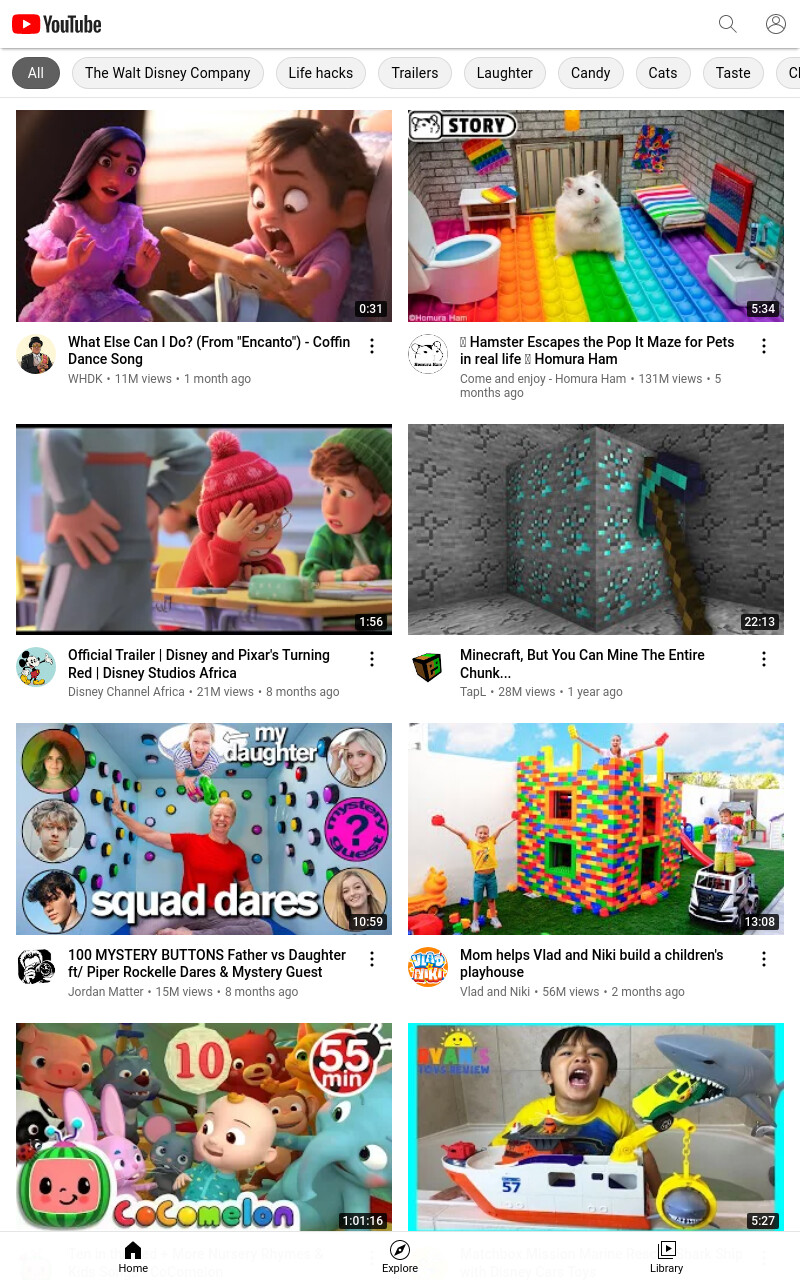Open the Turning Red official trailer
Image resolution: width=800 pixels, height=1280 pixels.
(204, 529)
